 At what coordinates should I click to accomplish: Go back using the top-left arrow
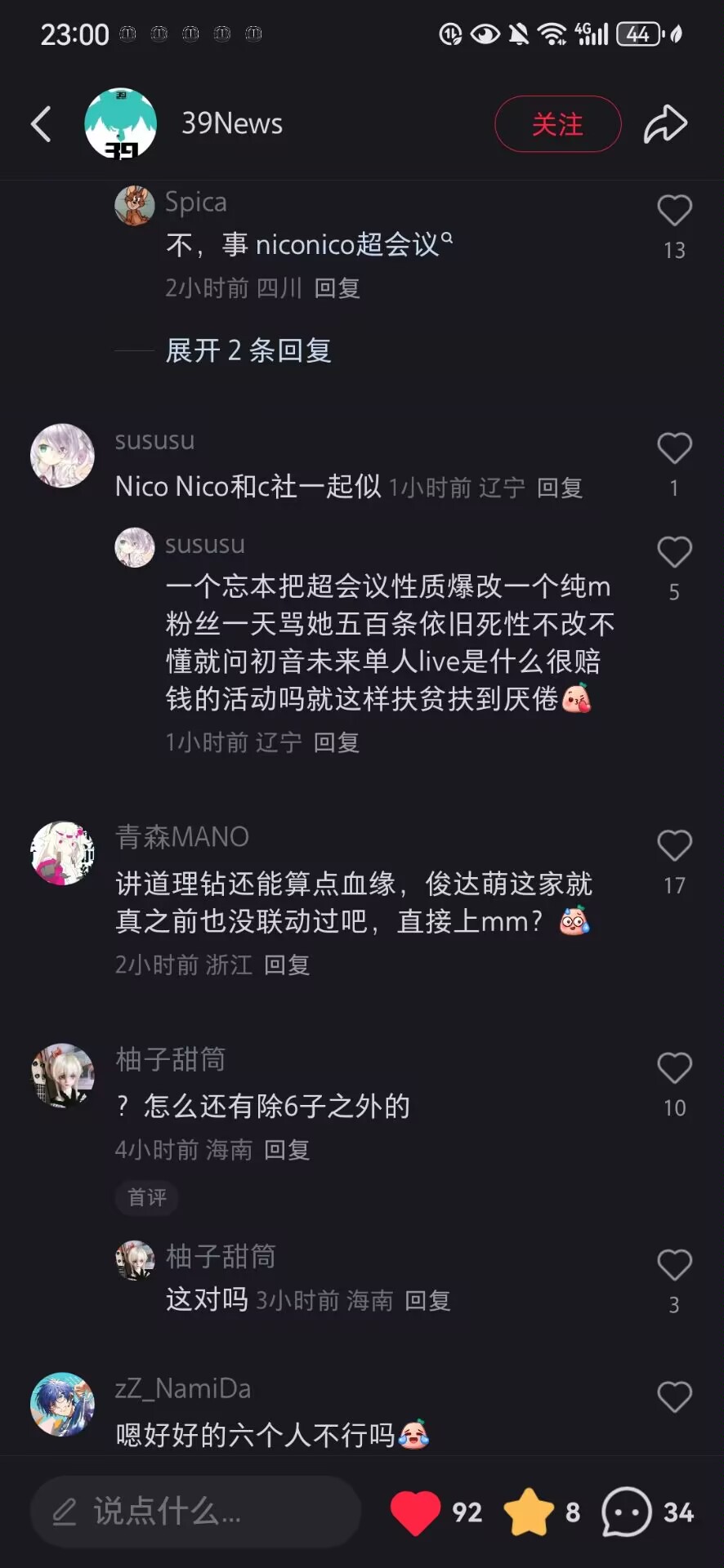[41, 124]
